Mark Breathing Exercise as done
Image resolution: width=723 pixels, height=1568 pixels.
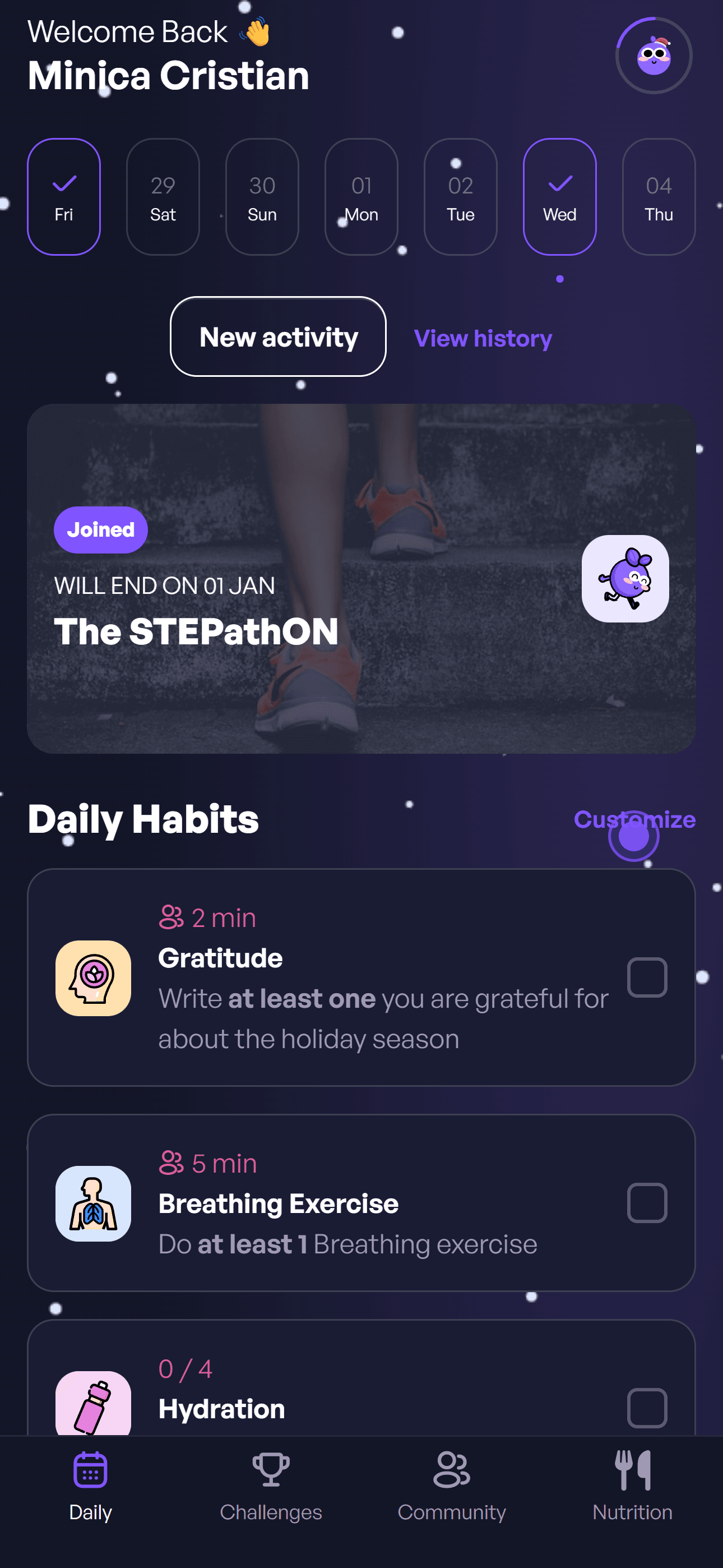tap(647, 1202)
